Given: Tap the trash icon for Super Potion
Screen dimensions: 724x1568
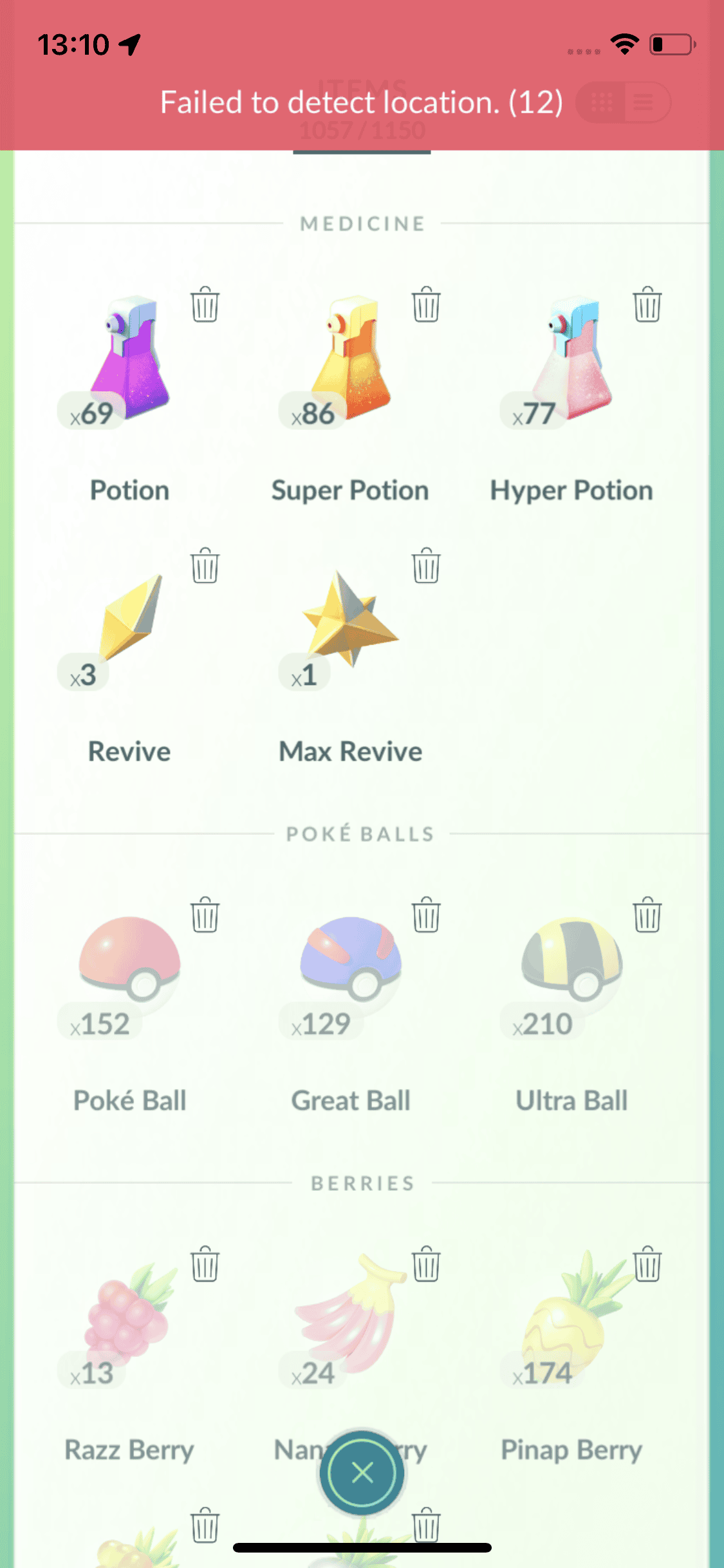Looking at the screenshot, I should pos(426,304).
